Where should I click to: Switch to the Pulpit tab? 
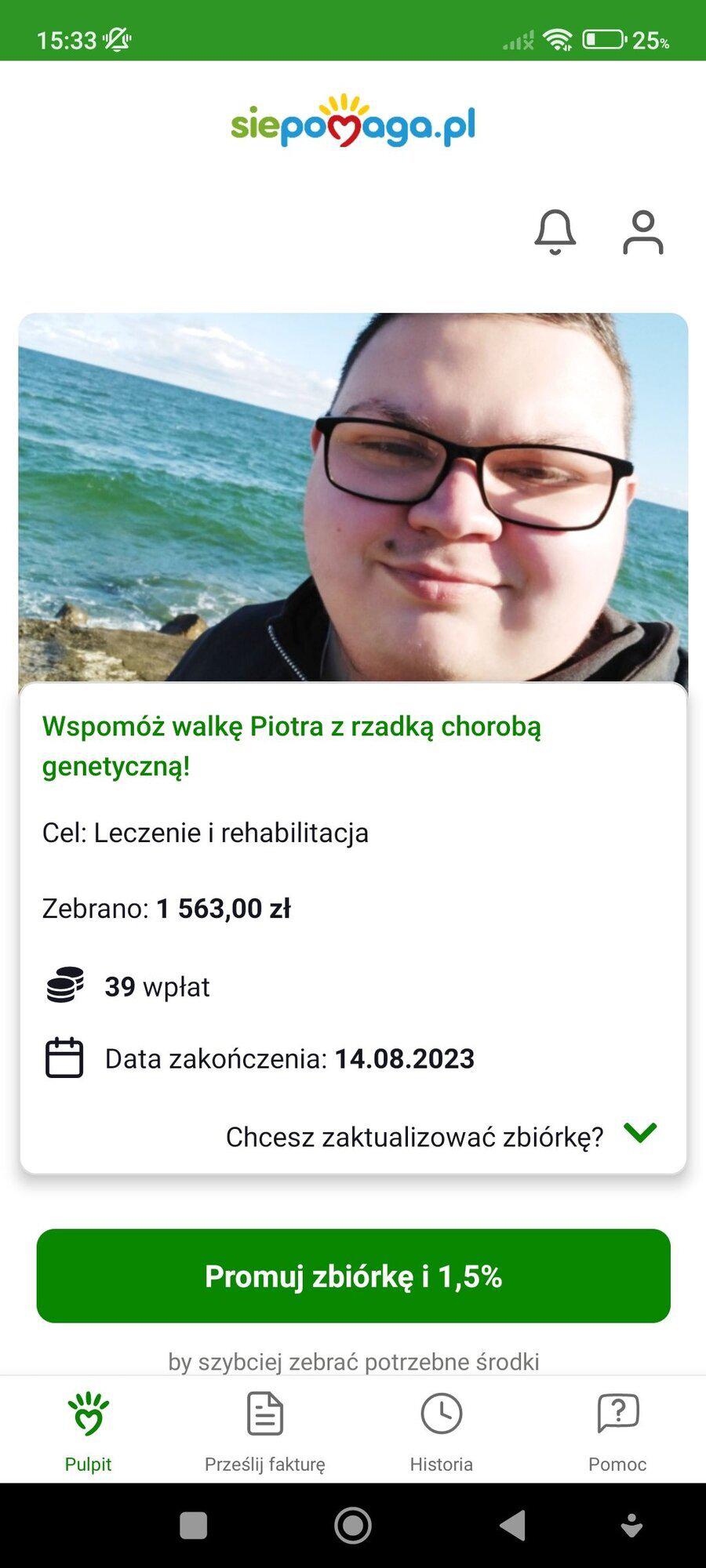coord(88,1432)
